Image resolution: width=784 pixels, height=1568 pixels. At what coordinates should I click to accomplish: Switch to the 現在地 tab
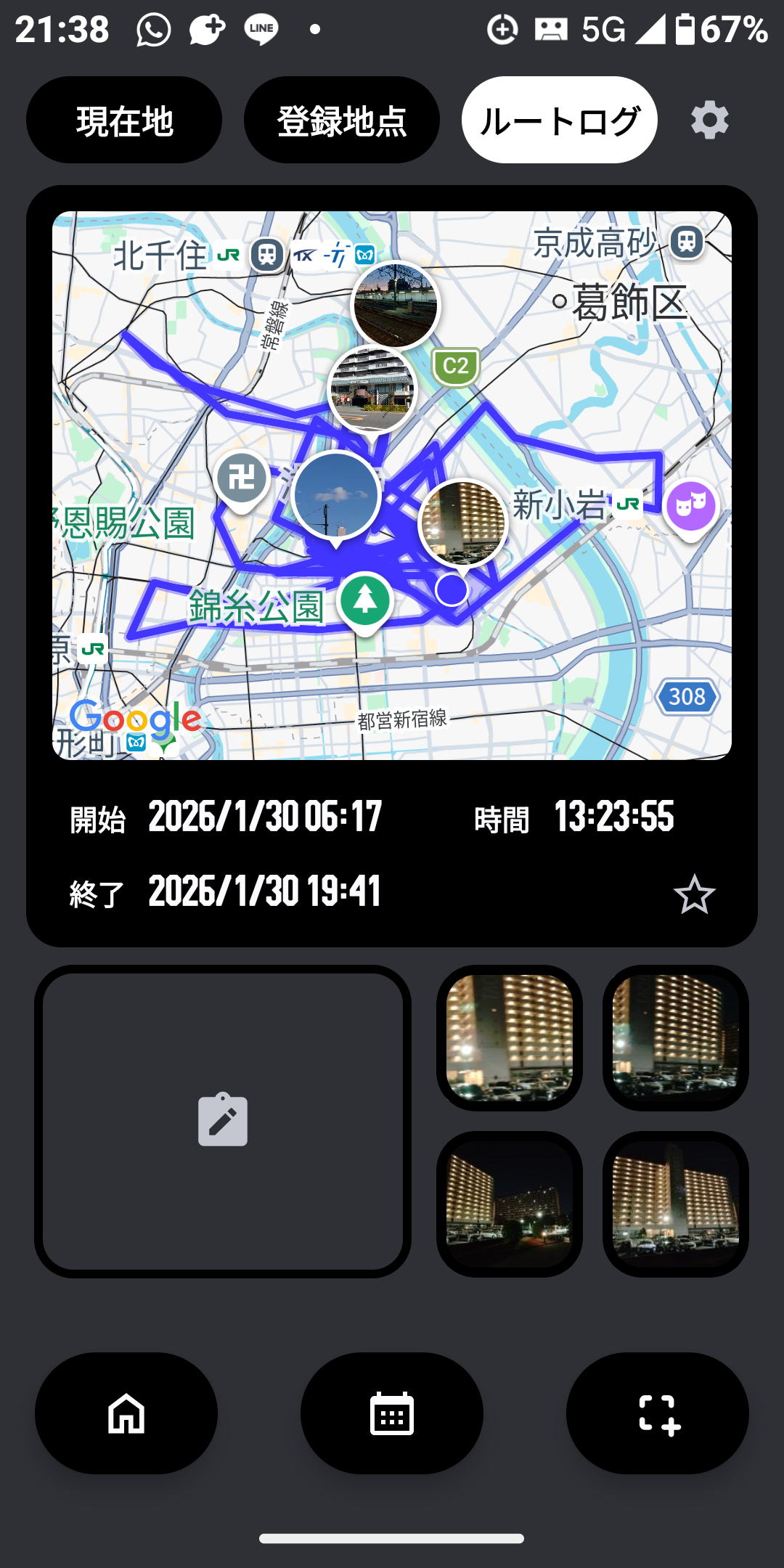pos(124,121)
